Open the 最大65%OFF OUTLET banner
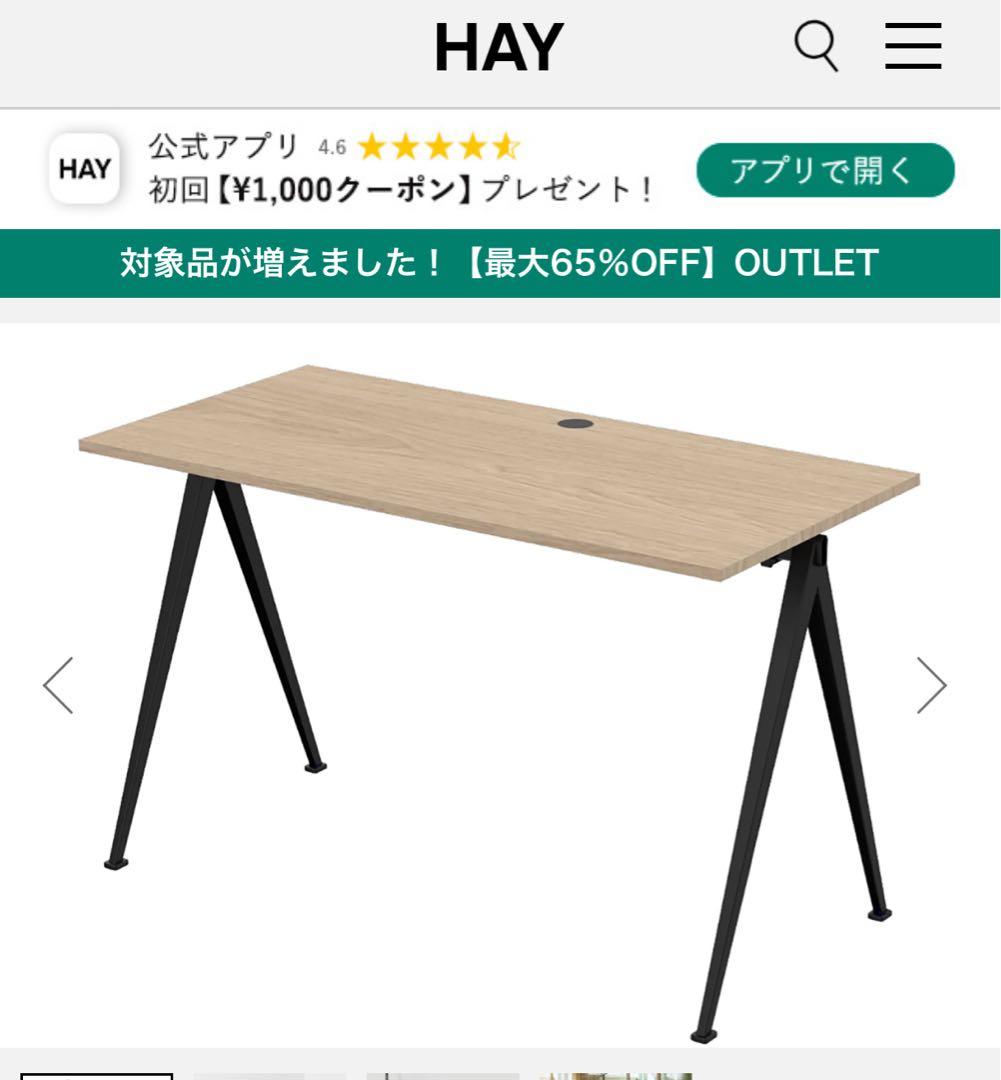The width and height of the screenshot is (1001, 1080). pyautogui.click(x=500, y=264)
